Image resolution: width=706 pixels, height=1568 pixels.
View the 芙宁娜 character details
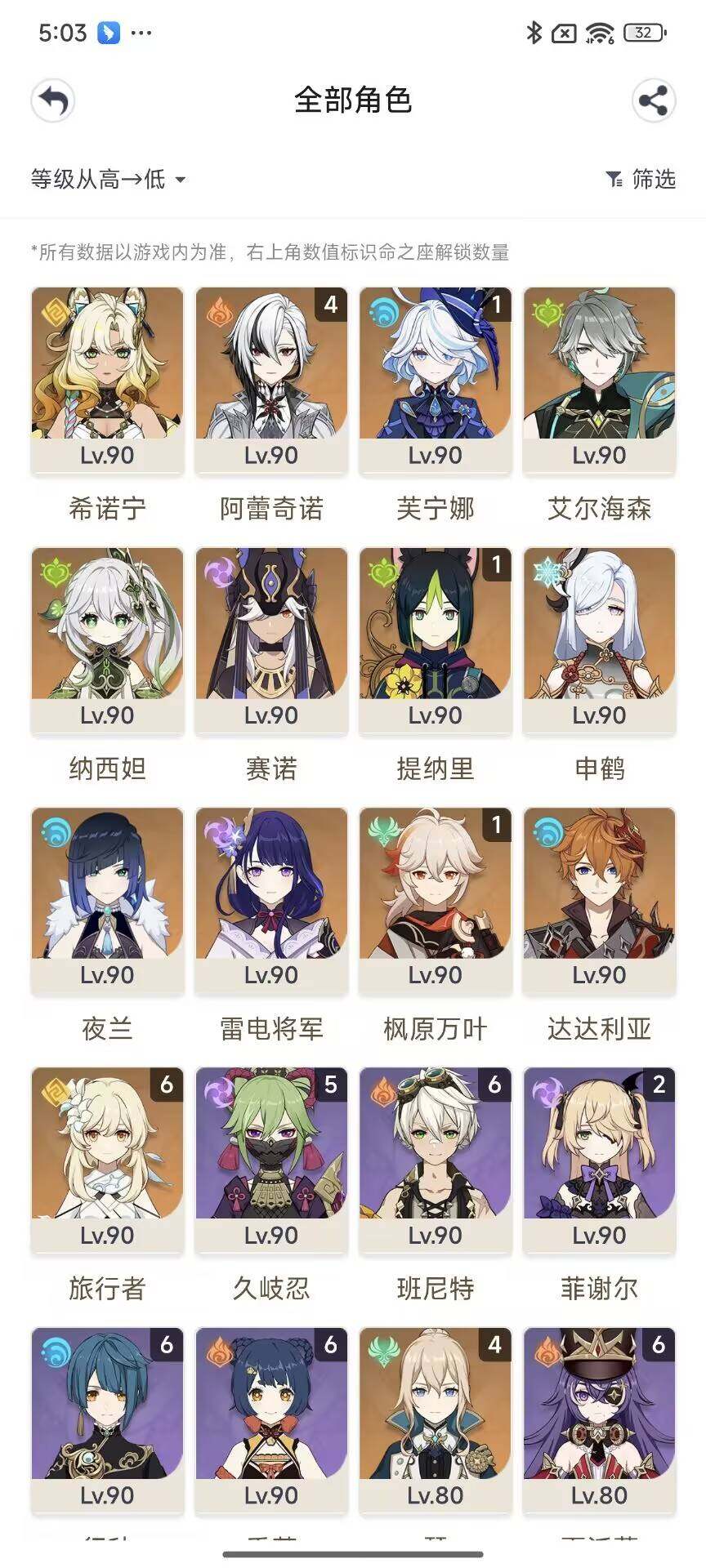(436, 380)
